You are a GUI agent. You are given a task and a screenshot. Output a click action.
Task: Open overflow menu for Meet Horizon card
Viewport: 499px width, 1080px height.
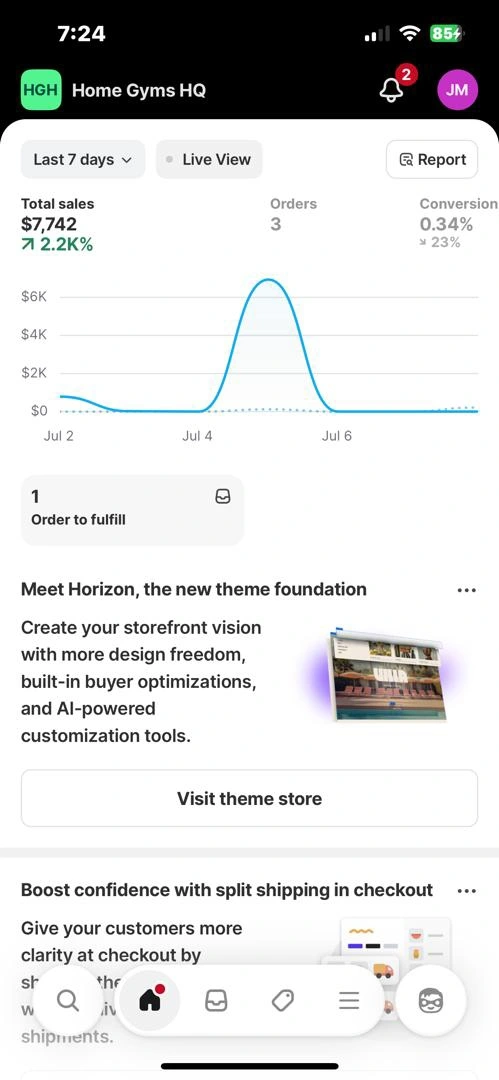click(467, 590)
